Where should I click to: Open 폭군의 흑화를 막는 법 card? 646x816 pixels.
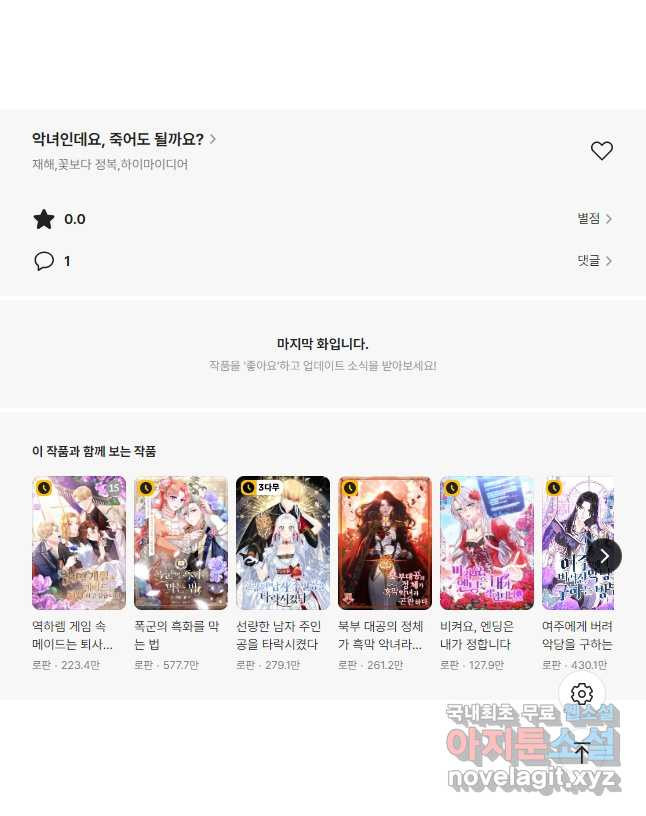[x=181, y=543]
